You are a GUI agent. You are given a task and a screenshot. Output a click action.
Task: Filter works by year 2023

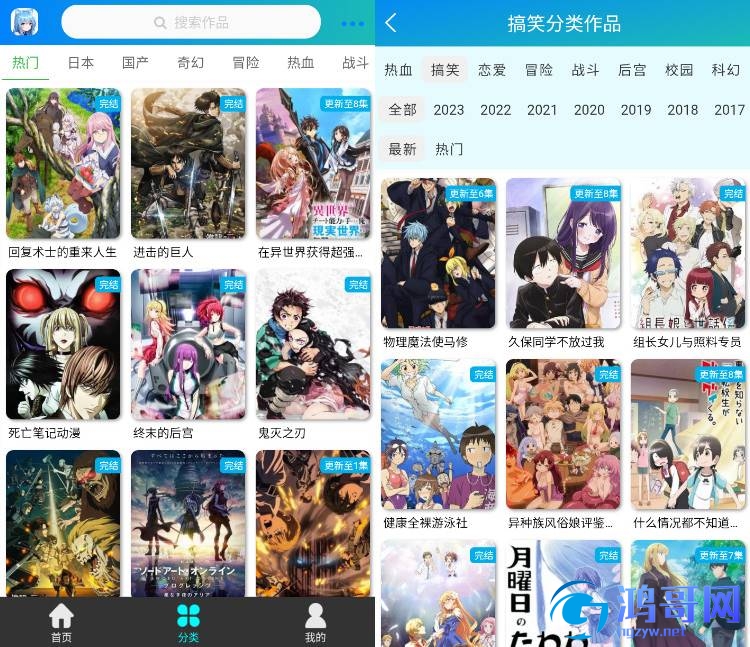(x=449, y=110)
